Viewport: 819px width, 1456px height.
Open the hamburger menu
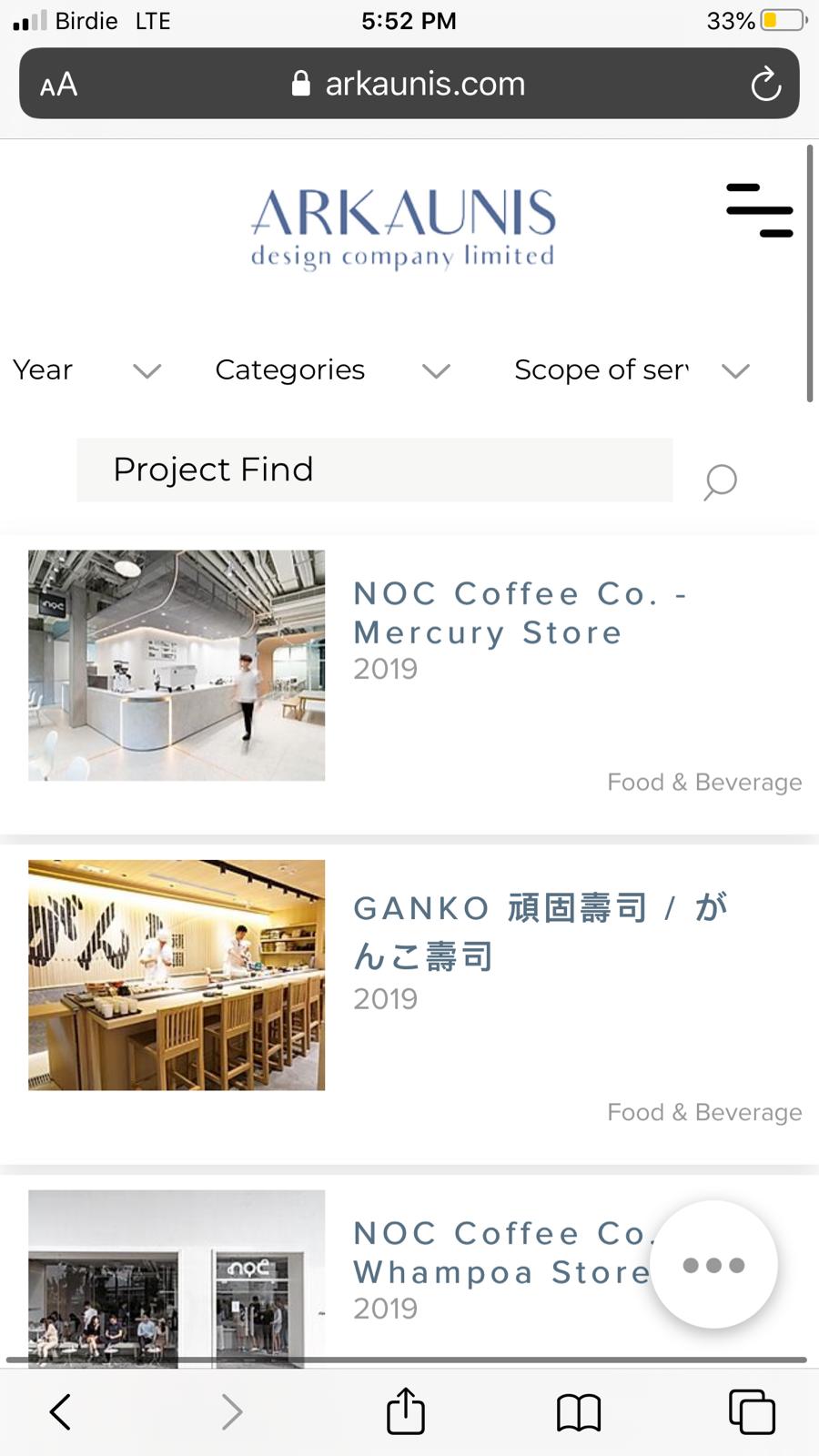coord(759,210)
